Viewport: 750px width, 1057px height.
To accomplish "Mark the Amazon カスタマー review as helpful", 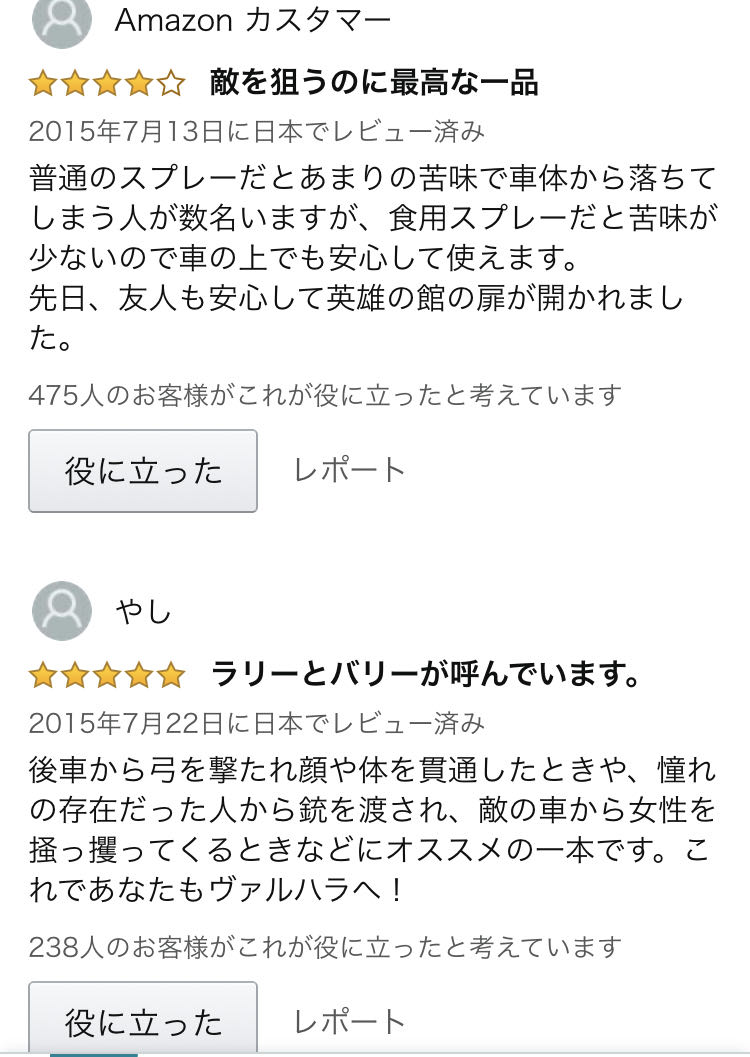I will (x=143, y=471).
